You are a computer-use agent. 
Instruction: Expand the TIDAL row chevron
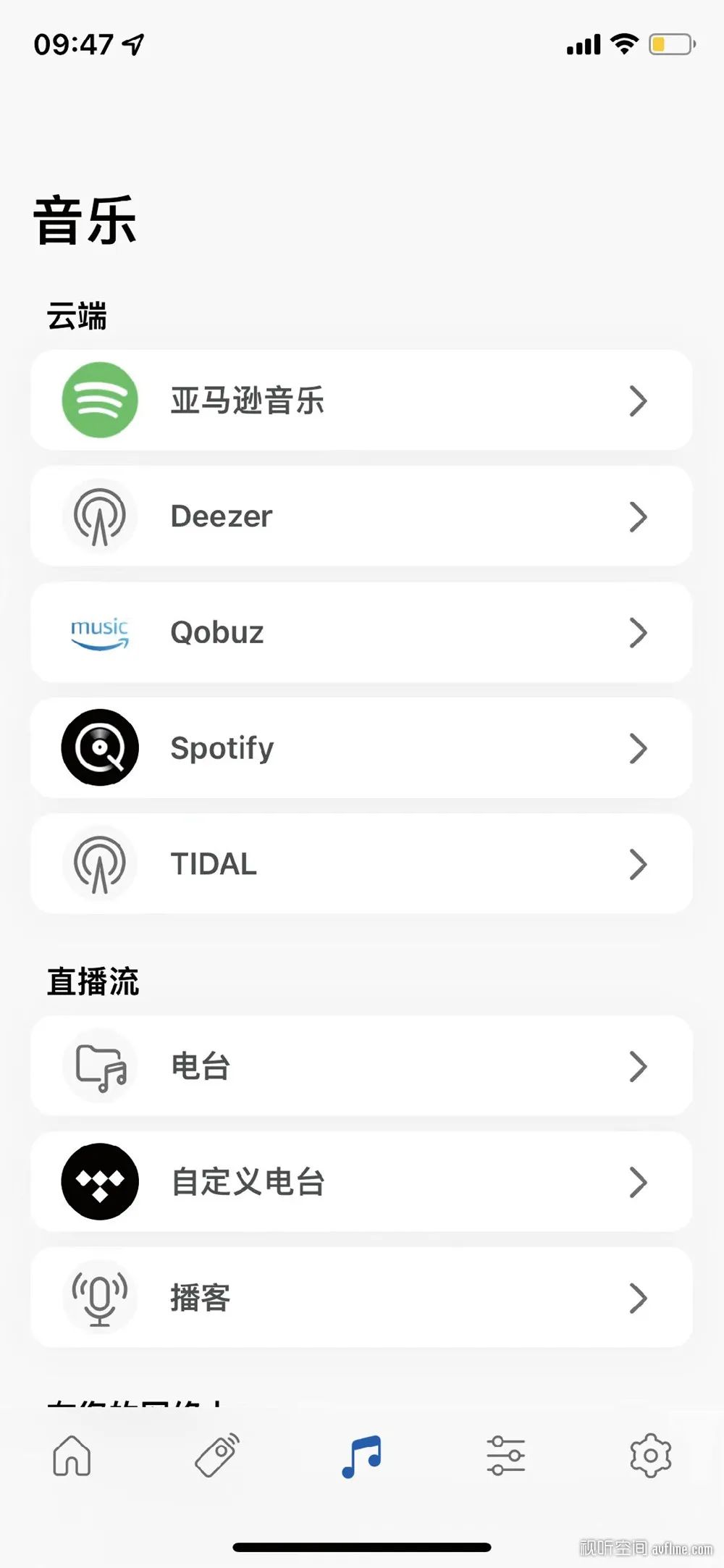(x=638, y=864)
